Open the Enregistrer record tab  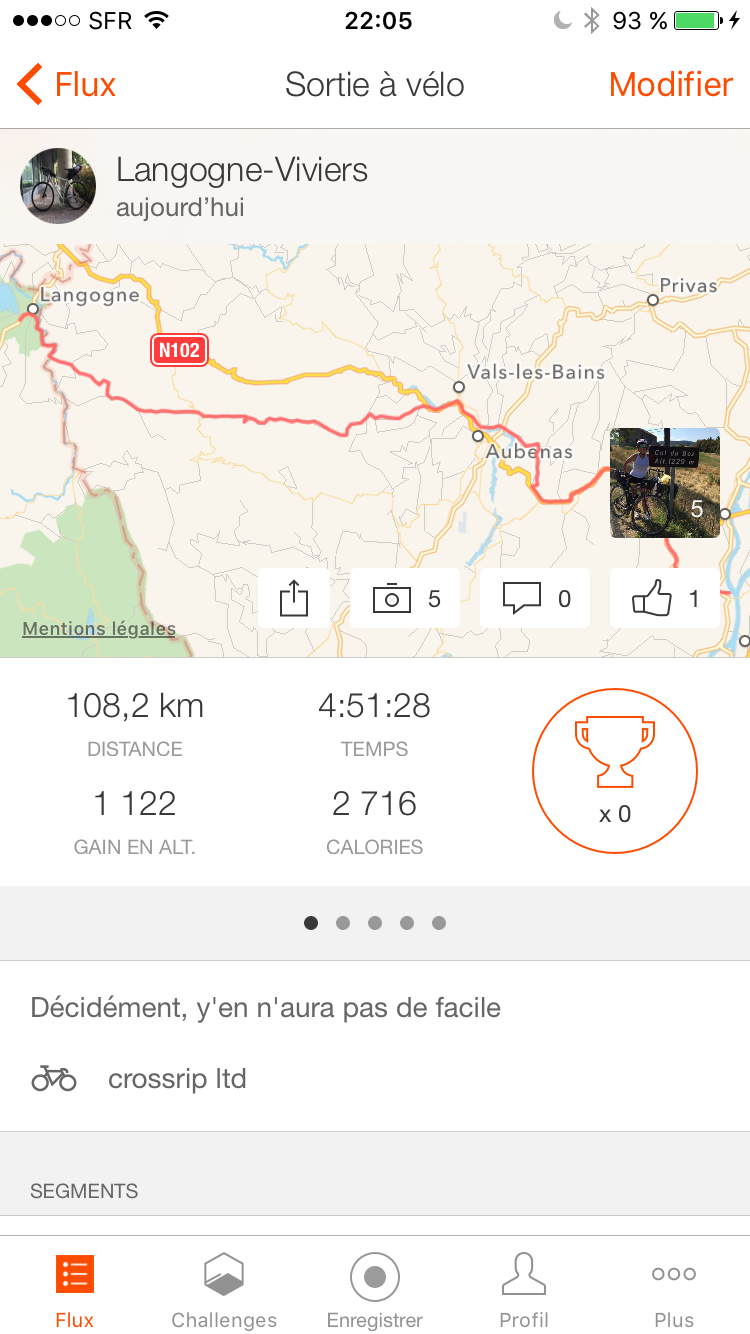pyautogui.click(x=375, y=1291)
